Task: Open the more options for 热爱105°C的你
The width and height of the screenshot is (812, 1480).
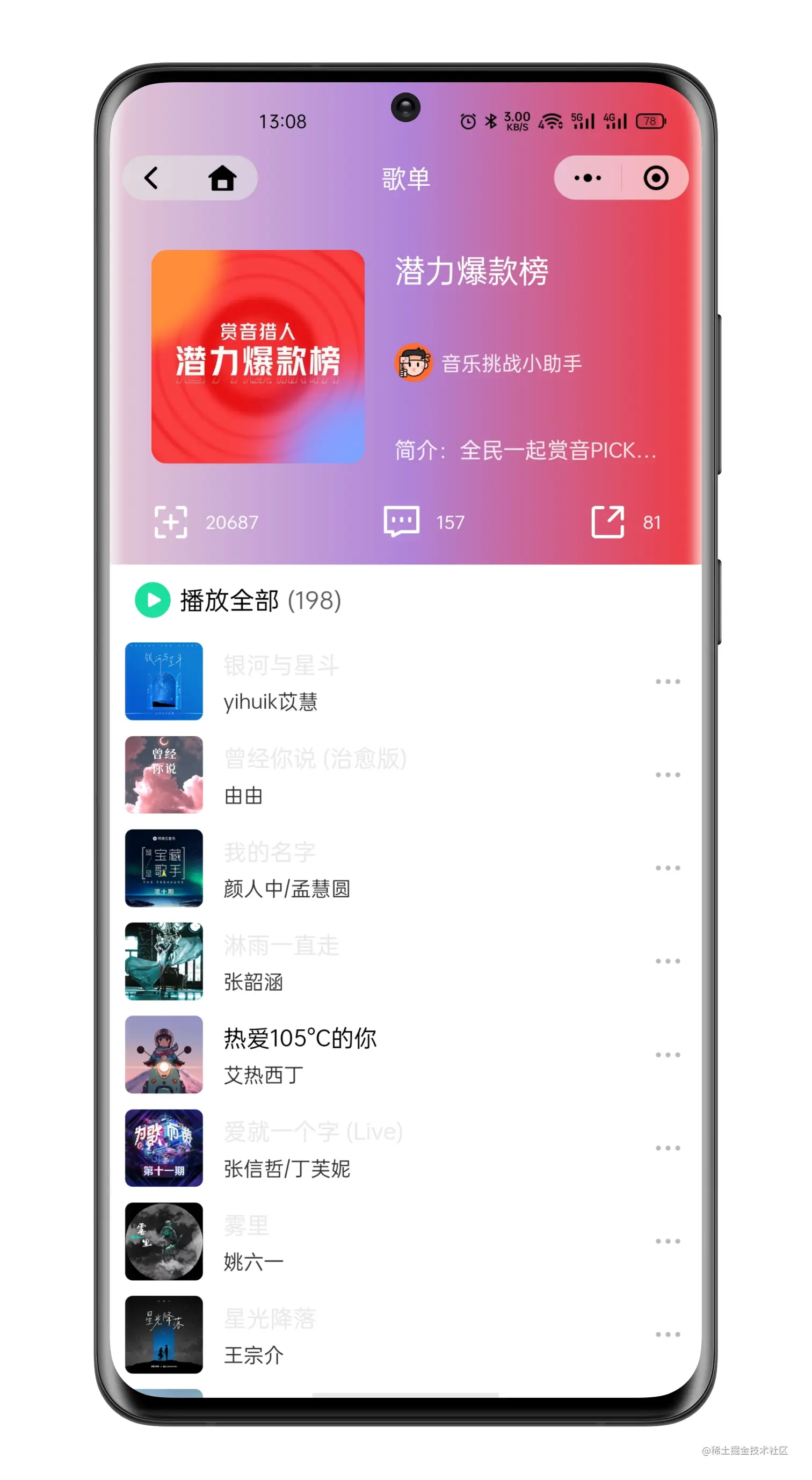Action: [667, 1055]
